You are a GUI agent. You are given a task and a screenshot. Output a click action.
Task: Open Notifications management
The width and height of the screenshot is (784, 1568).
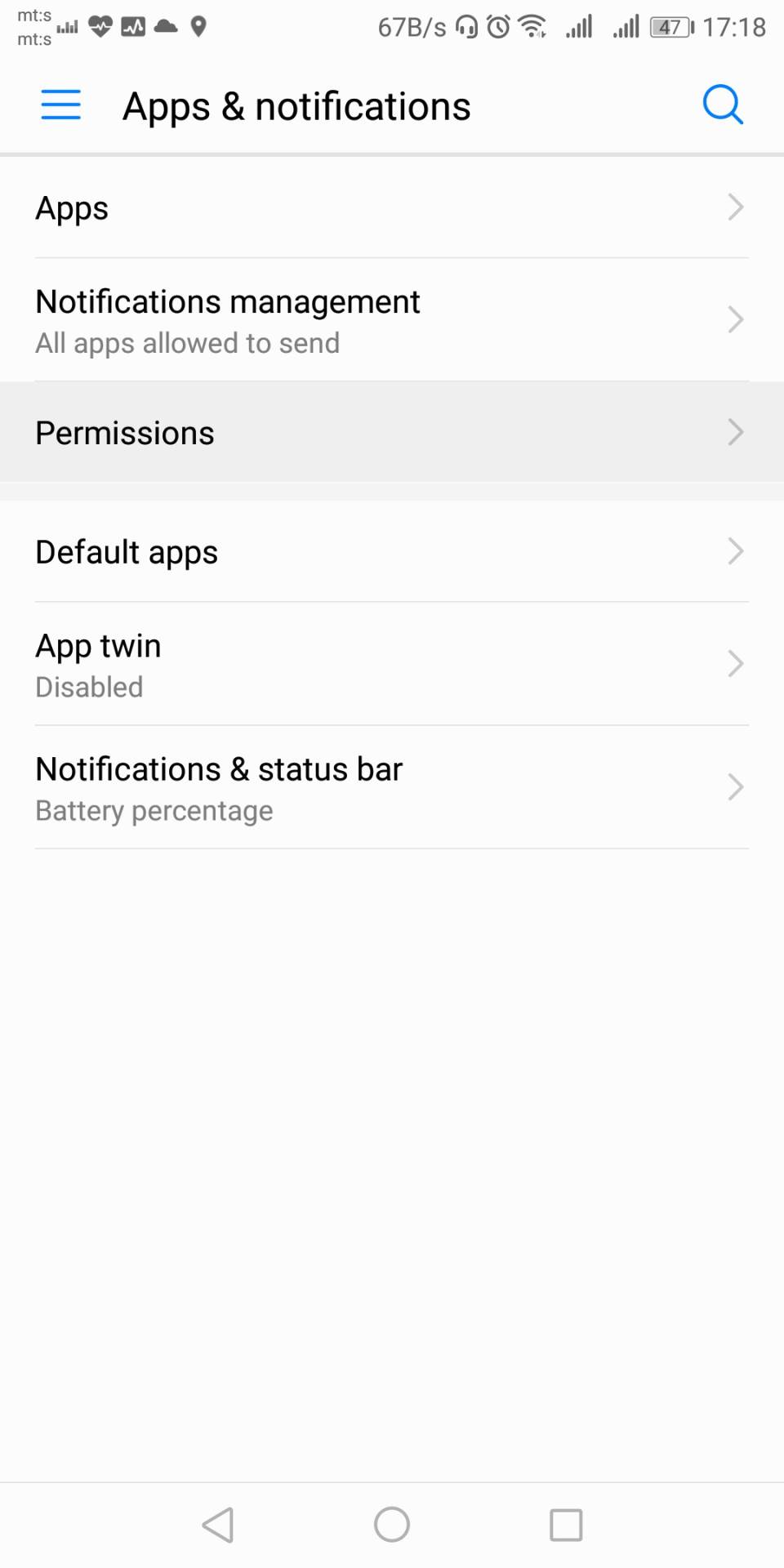pos(392,320)
